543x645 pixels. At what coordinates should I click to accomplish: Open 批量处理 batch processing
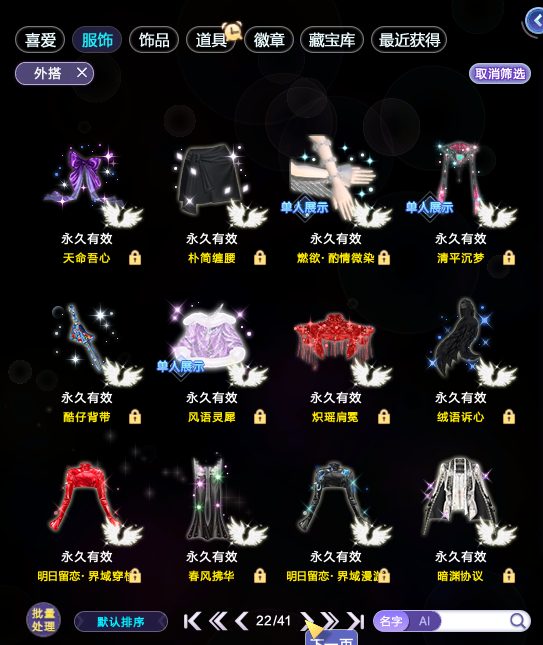[x=43, y=620]
